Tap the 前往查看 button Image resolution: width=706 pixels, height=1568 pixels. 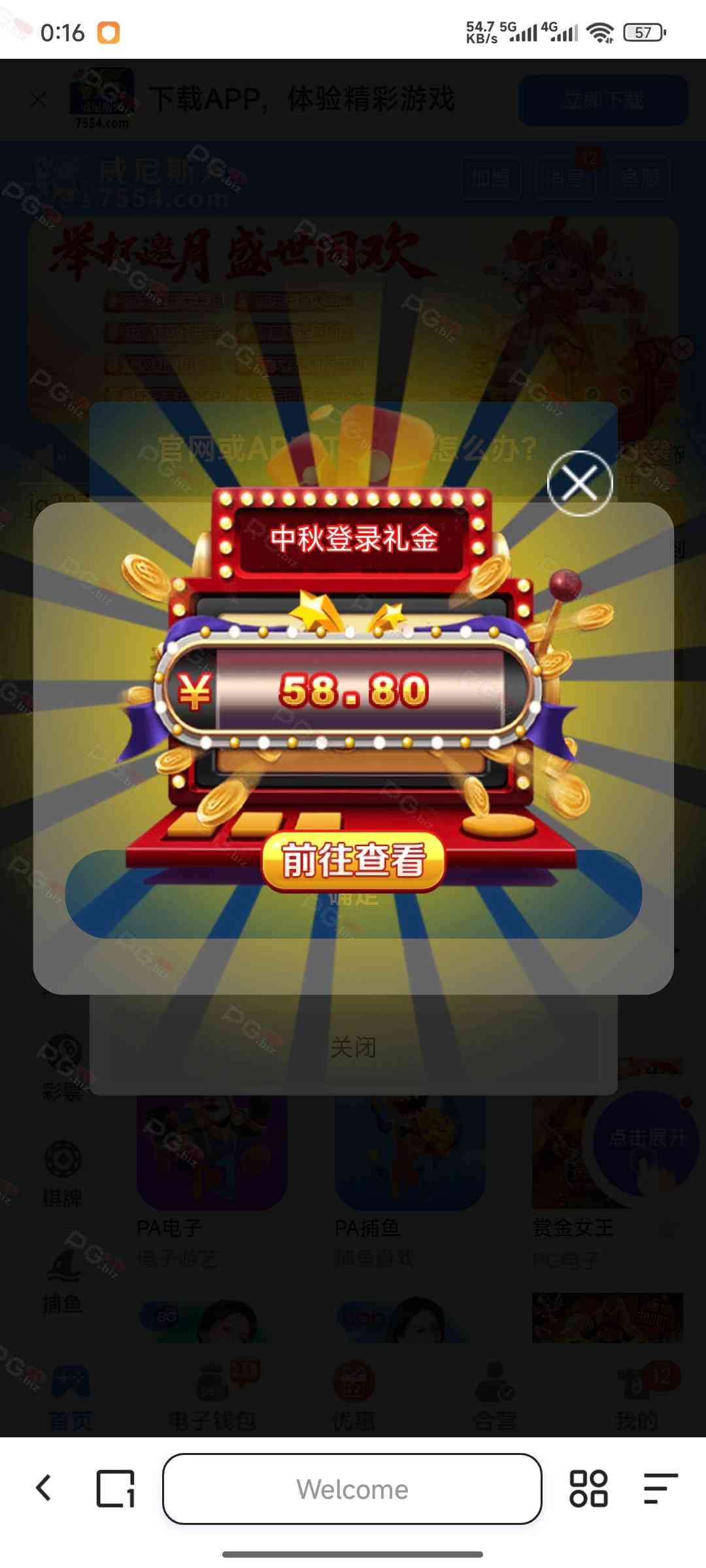pos(353,860)
